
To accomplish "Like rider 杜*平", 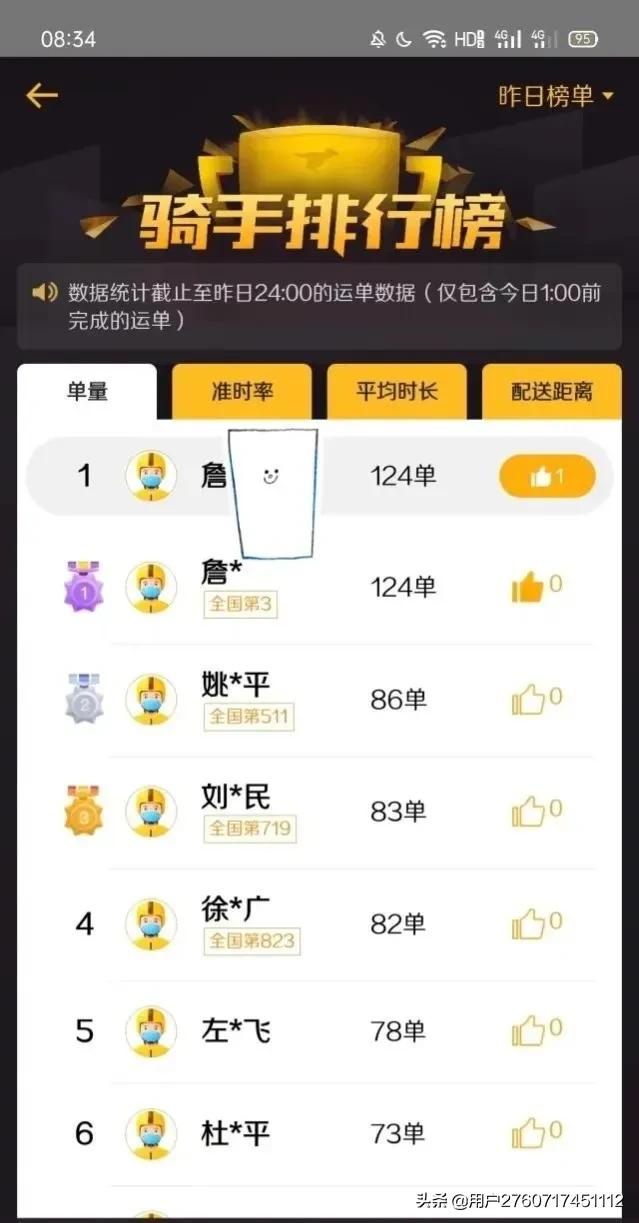I will [x=528, y=1133].
